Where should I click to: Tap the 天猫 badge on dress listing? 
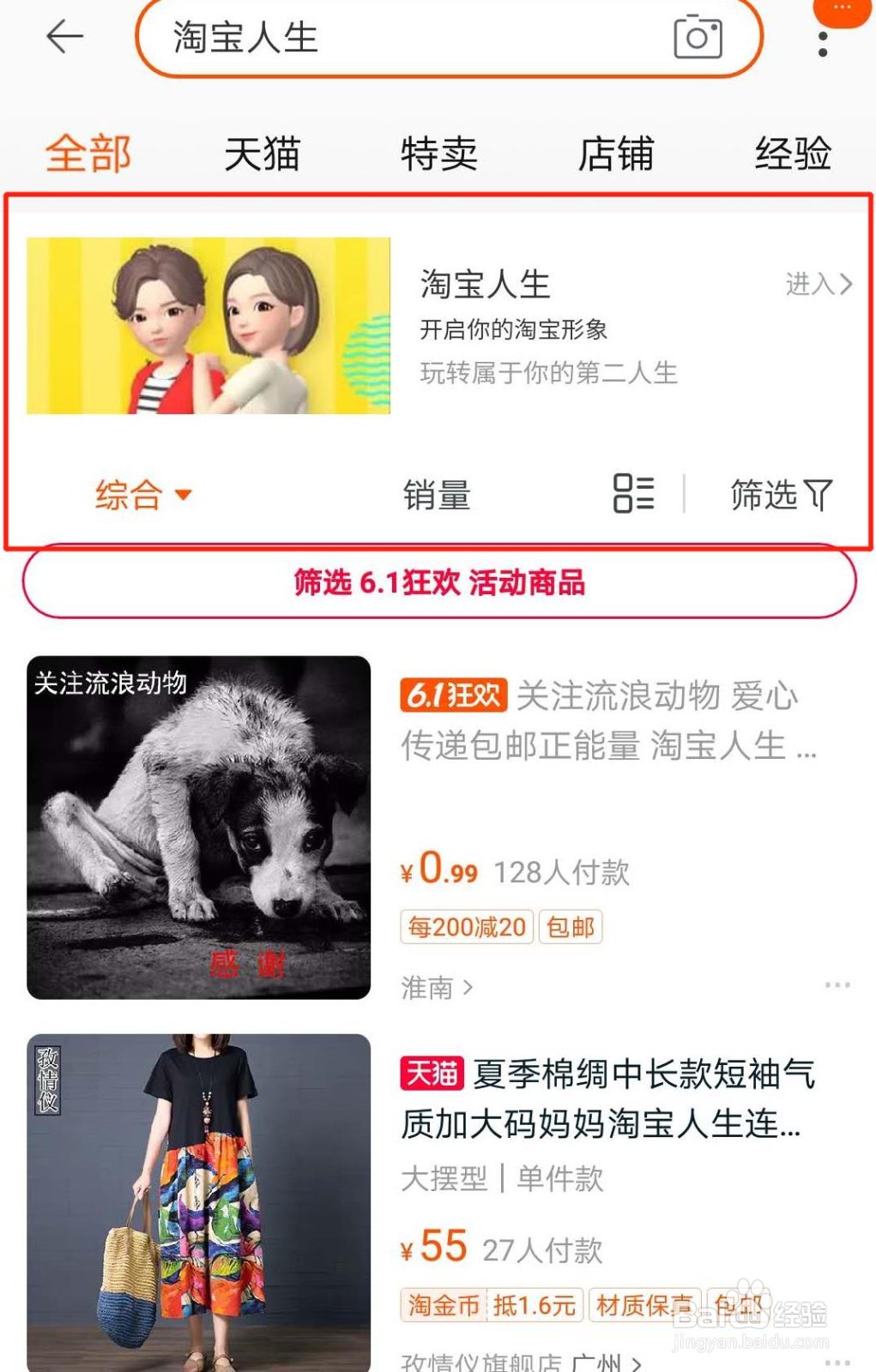pyautogui.click(x=432, y=1074)
